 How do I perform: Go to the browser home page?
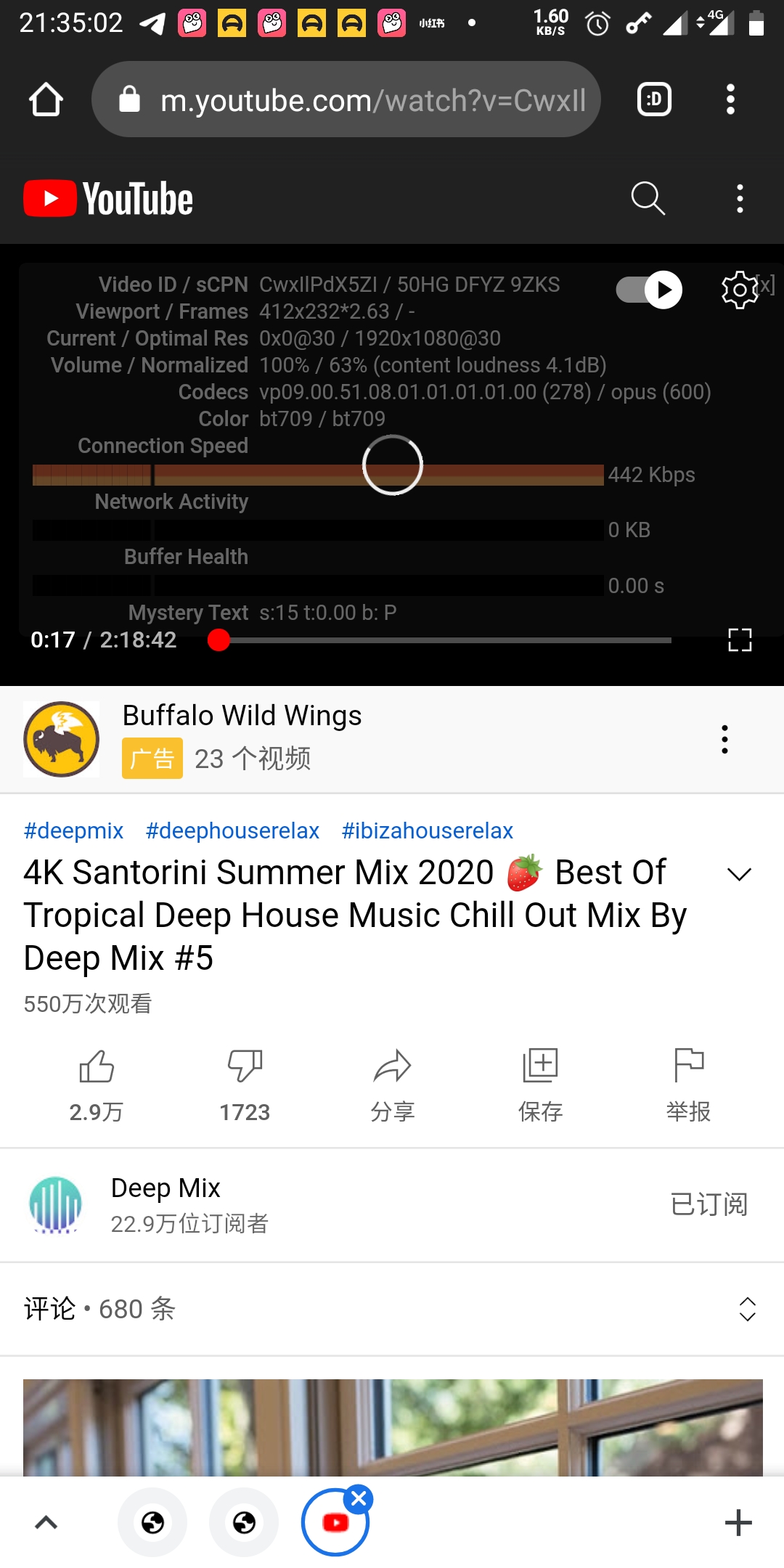click(x=46, y=99)
